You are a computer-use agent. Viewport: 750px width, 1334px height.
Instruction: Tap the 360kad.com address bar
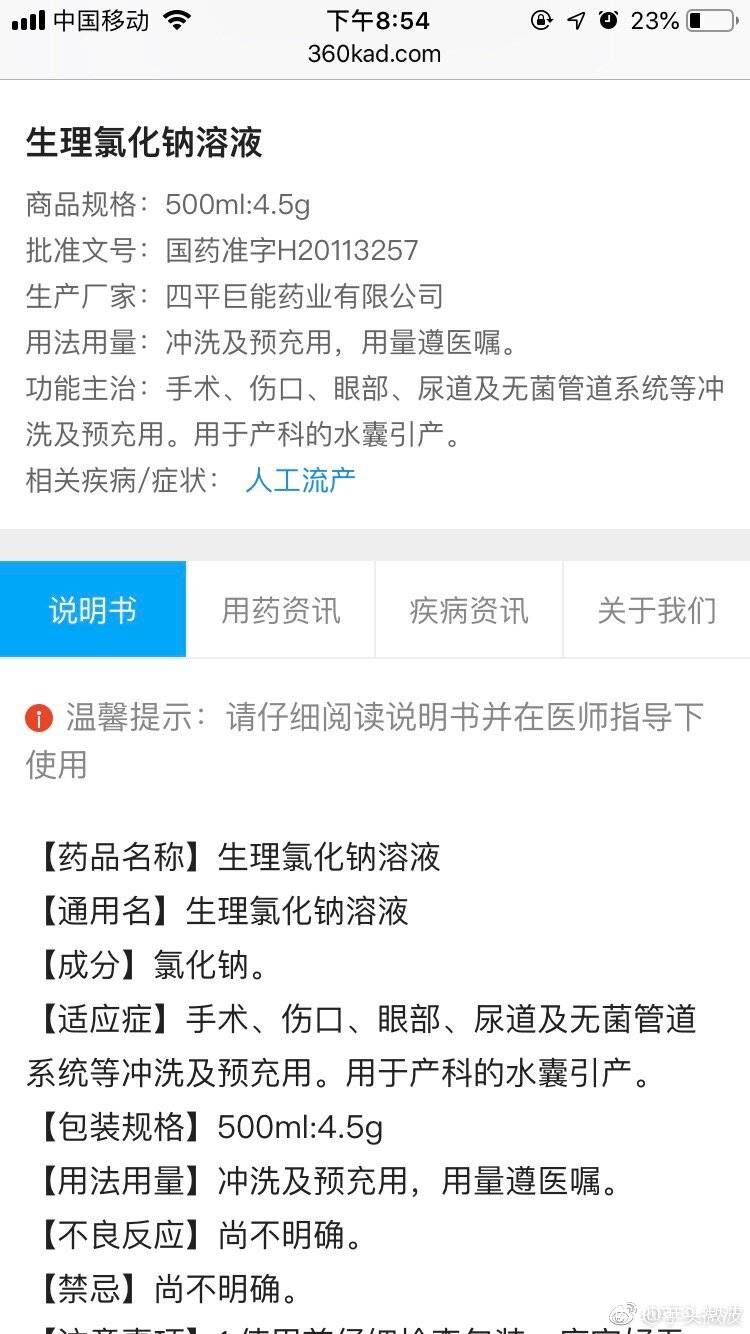375,54
